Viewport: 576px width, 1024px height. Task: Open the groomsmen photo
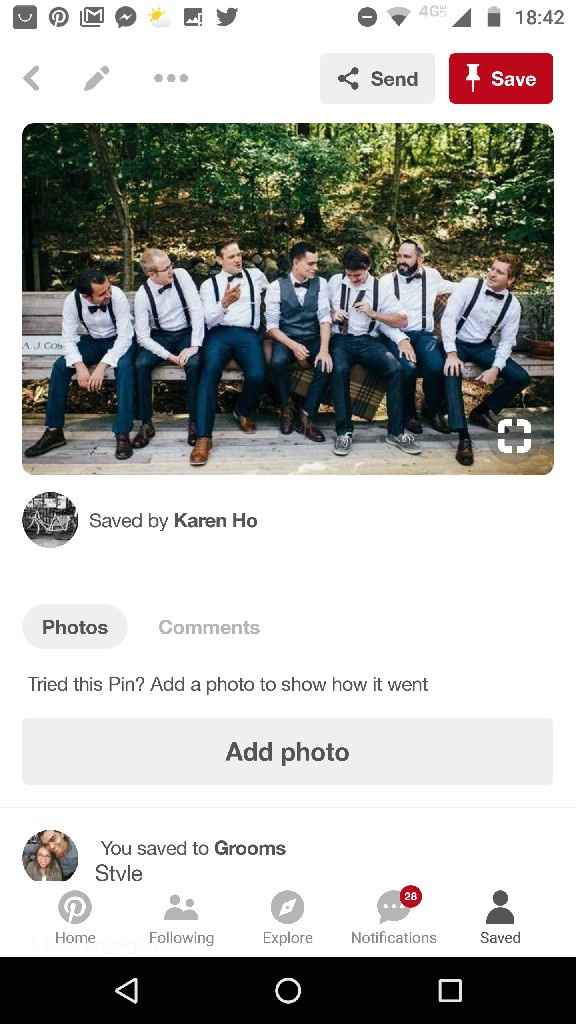click(288, 298)
